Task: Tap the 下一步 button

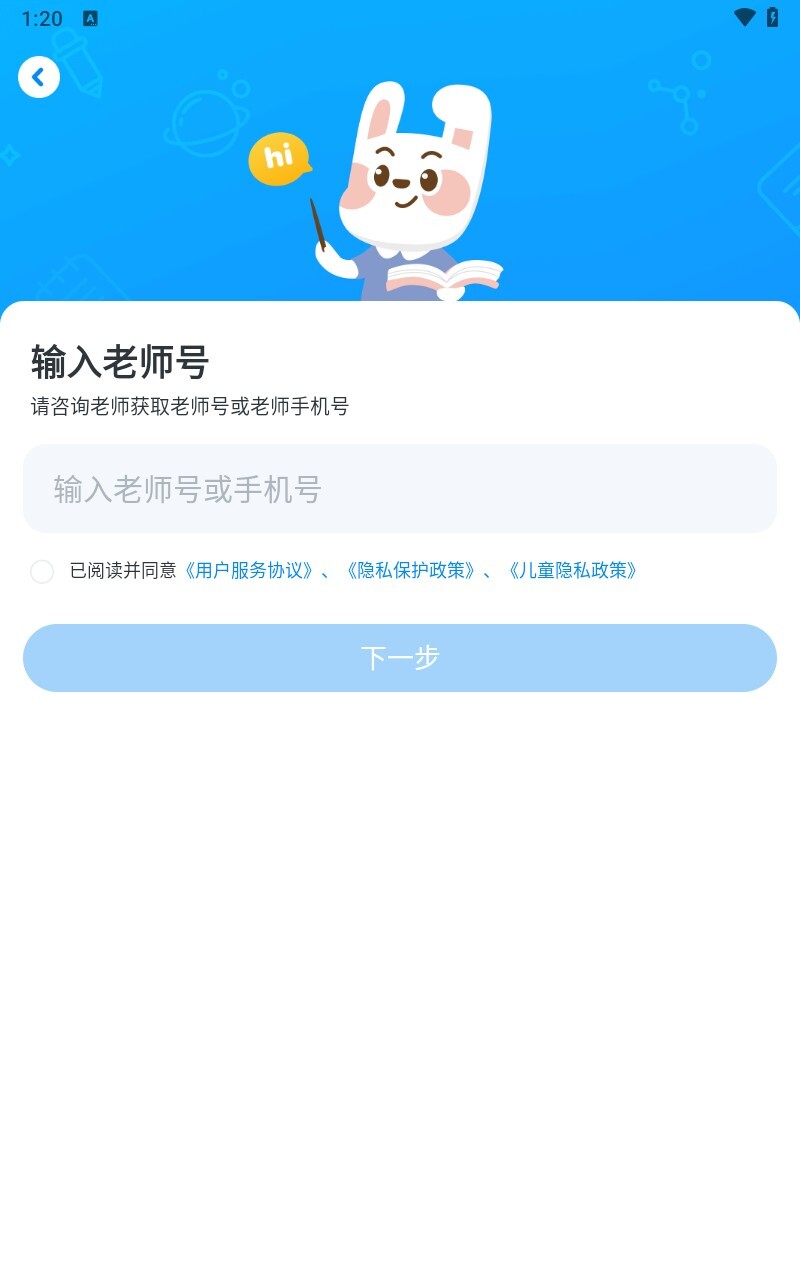Action: tap(400, 658)
